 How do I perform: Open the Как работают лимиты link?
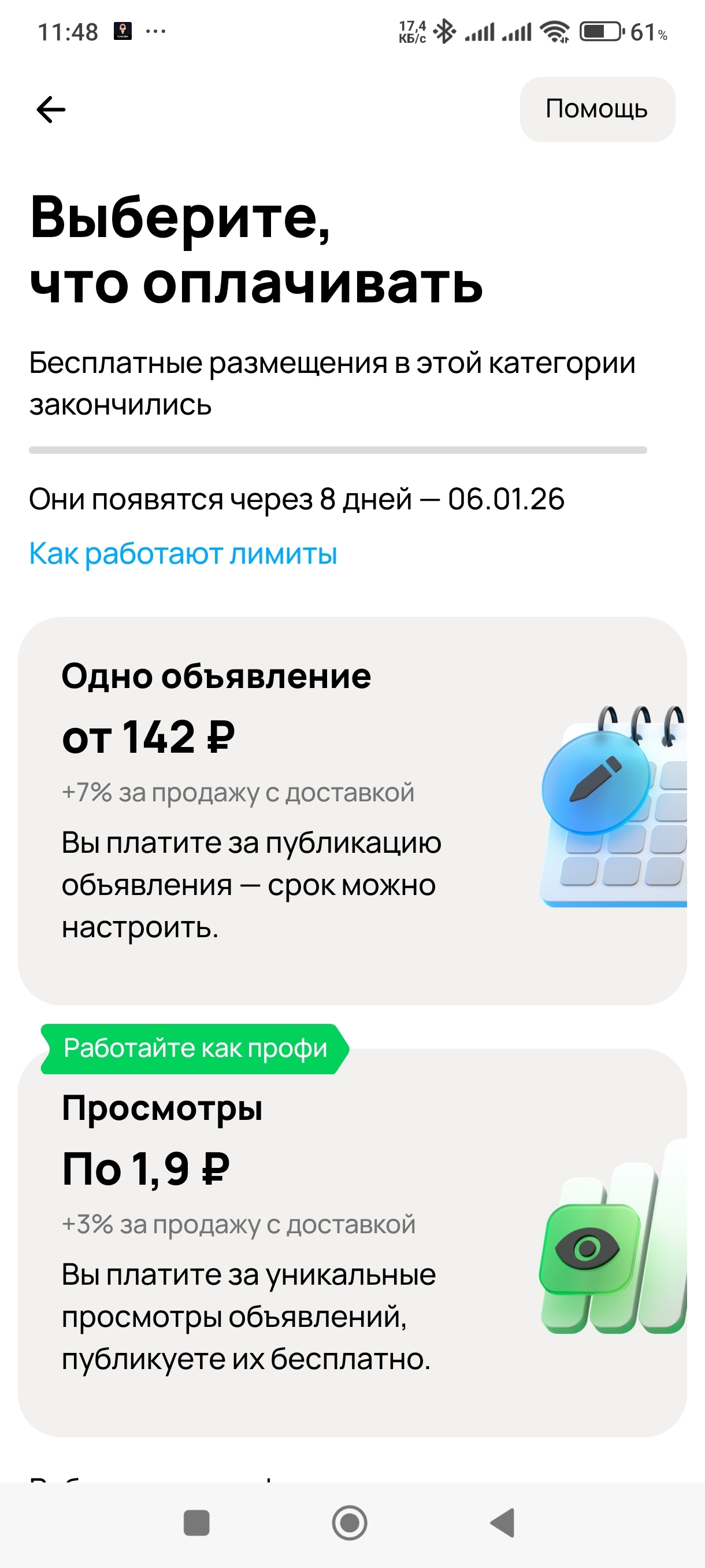tap(183, 553)
